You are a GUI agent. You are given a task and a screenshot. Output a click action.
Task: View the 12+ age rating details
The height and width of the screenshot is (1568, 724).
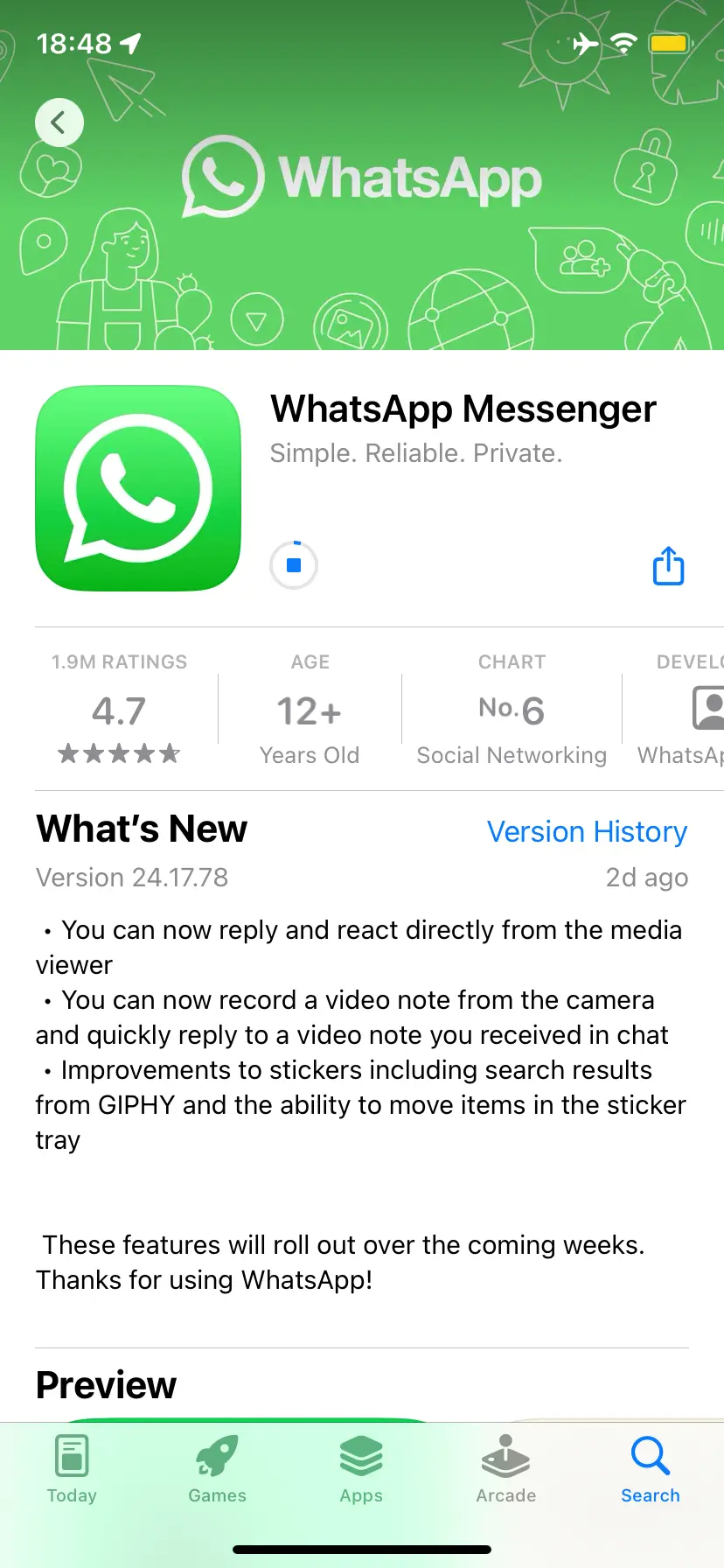[x=310, y=710]
